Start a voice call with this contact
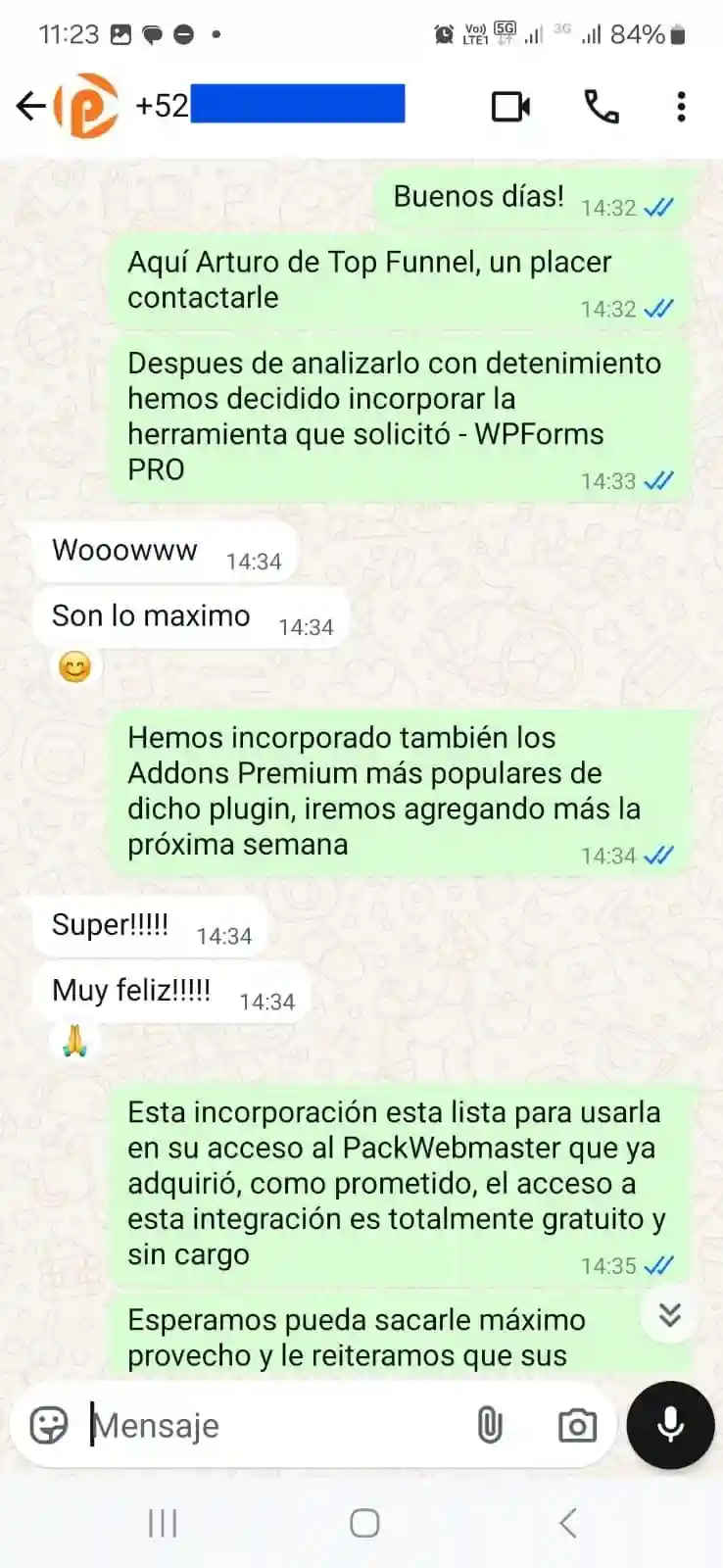This screenshot has height=1568, width=723. pos(601,106)
